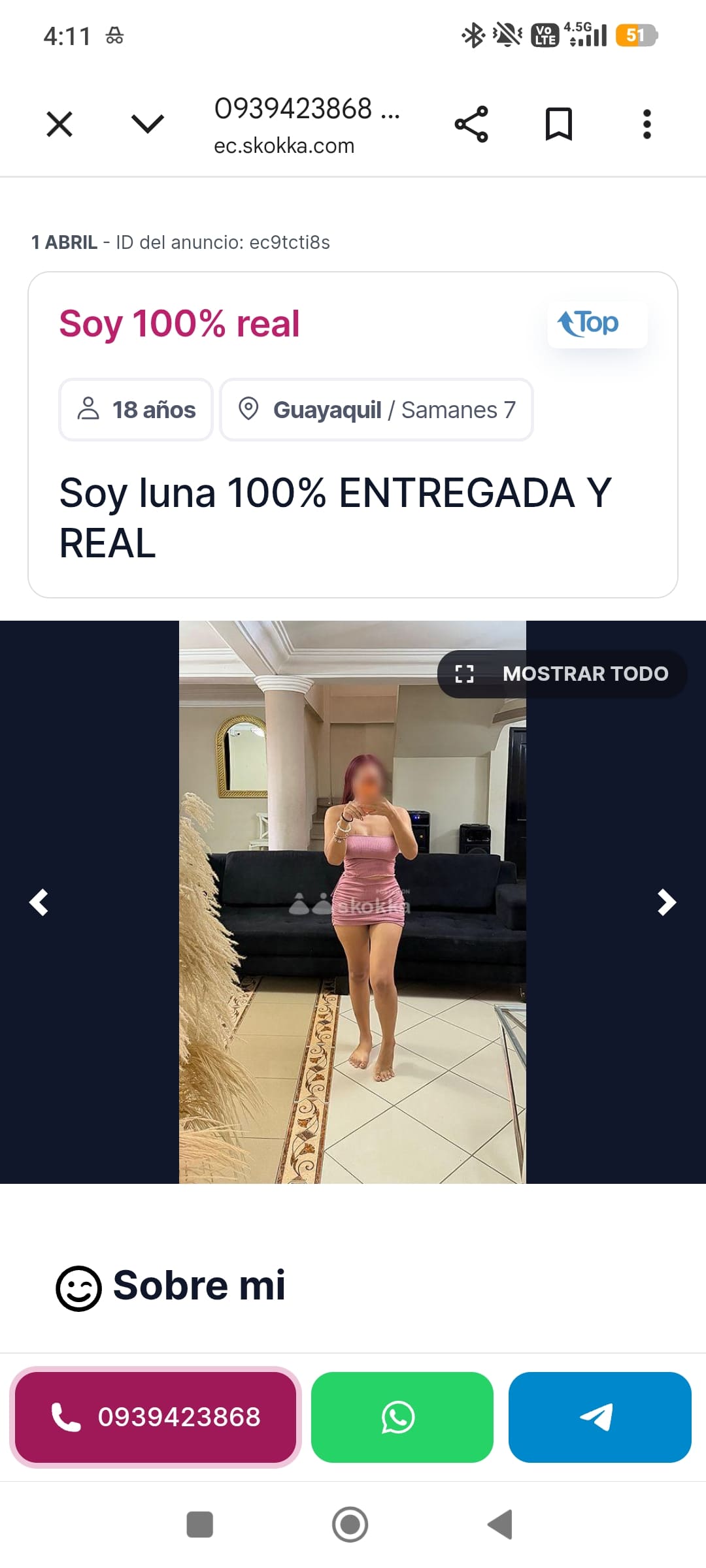The image size is (706, 1568).
Task: Expand the tab options chevron
Action: pos(147,124)
